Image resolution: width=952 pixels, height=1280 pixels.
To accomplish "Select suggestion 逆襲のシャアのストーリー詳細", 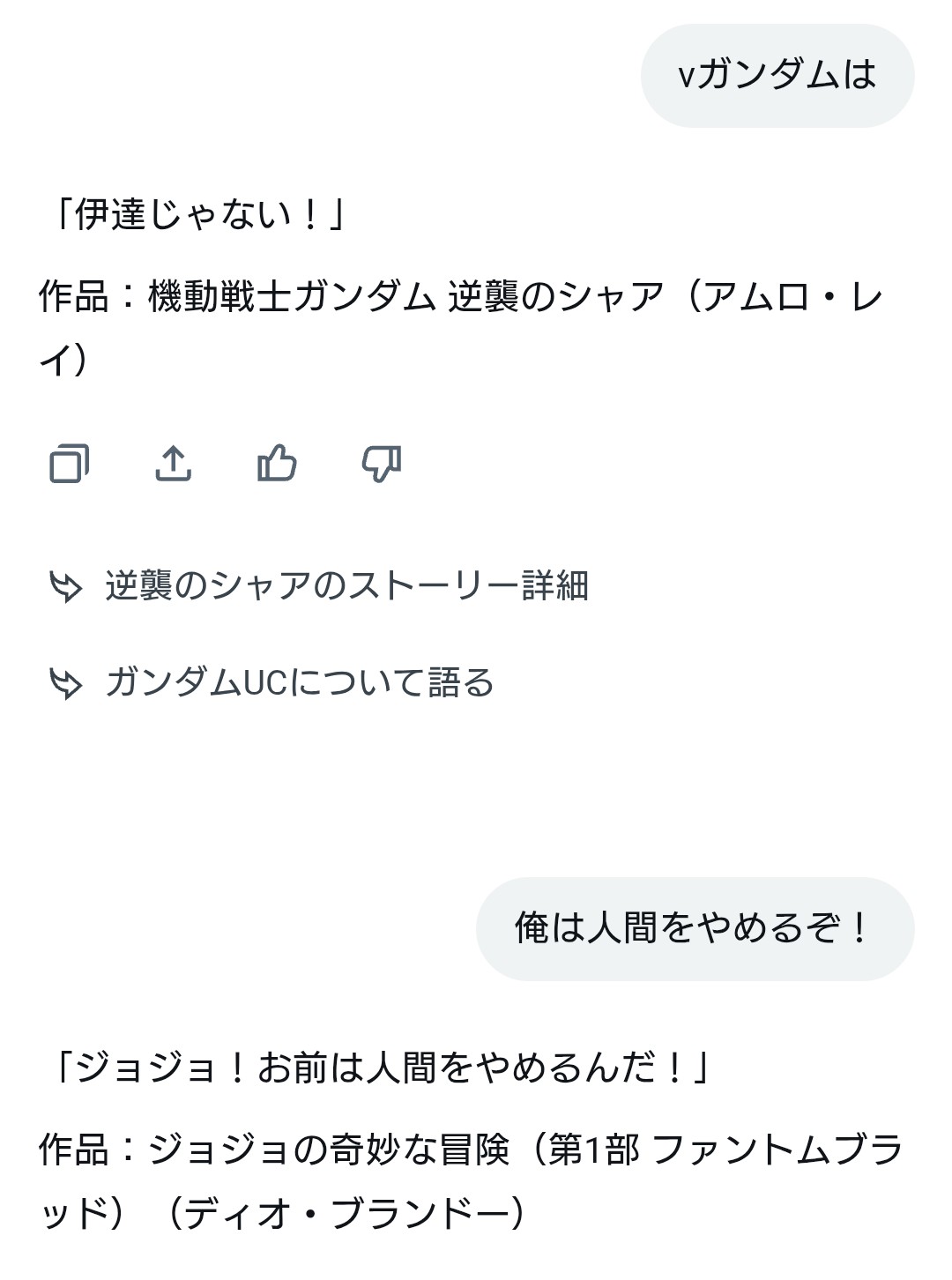I will point(346,586).
